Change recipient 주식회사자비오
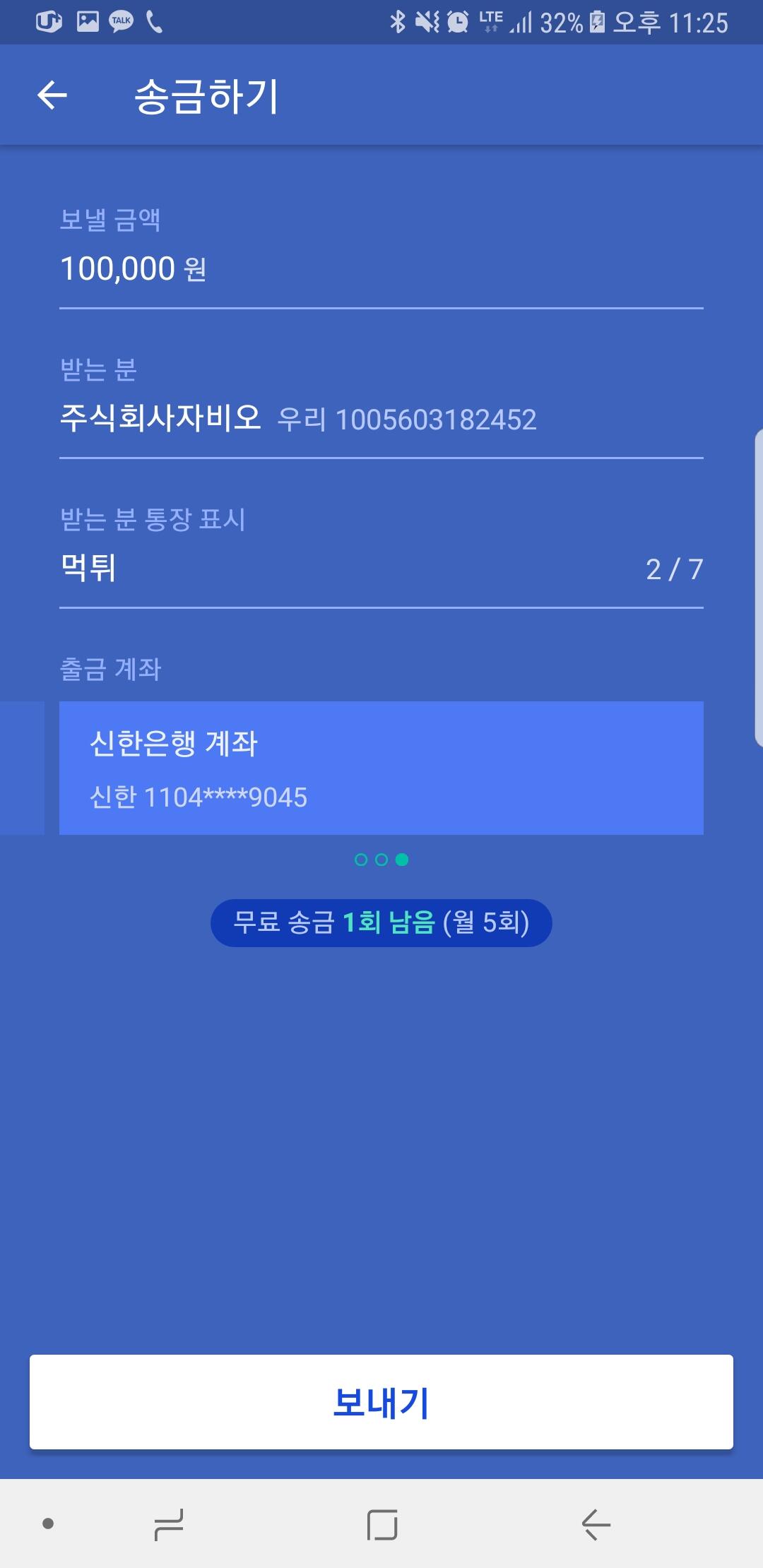Image resolution: width=763 pixels, height=1568 pixels. [x=381, y=419]
